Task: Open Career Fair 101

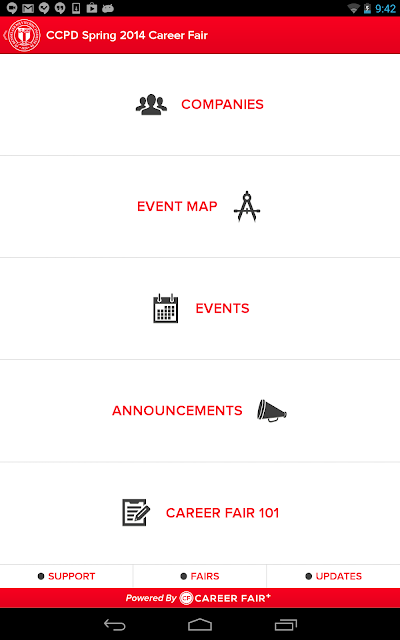Action: (200, 513)
